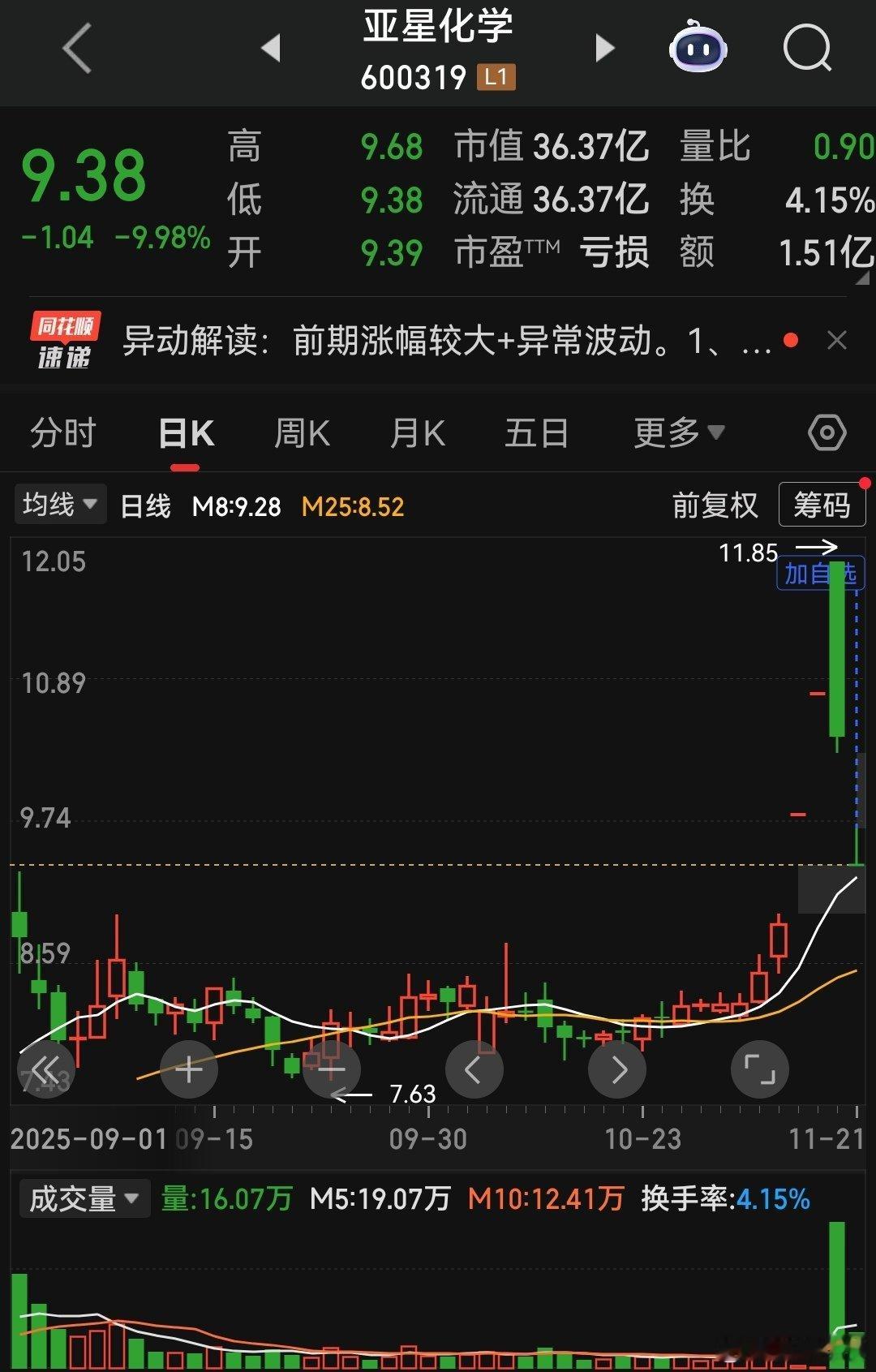
Task: Open the chart settings gear icon
Action: [826, 432]
